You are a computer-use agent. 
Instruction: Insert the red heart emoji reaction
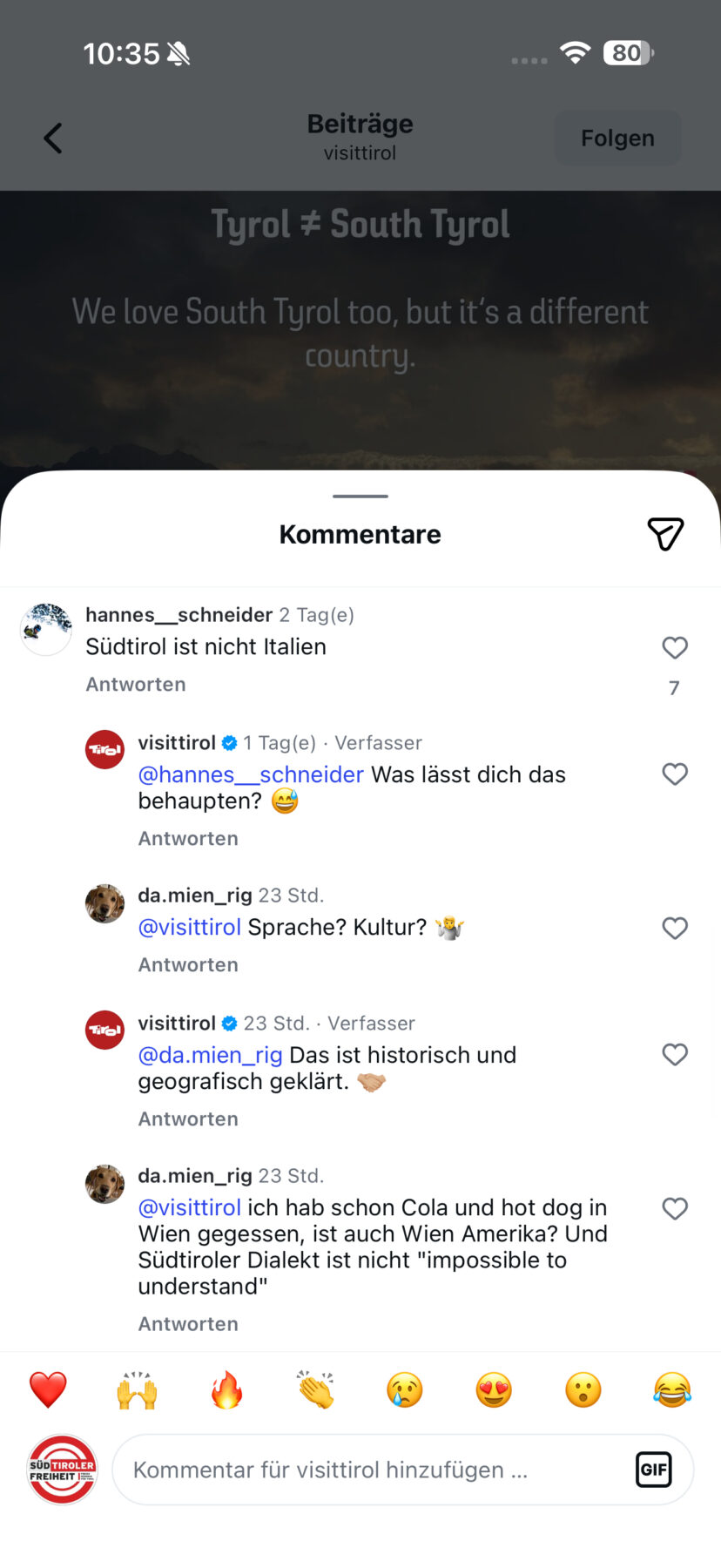[x=48, y=1389]
